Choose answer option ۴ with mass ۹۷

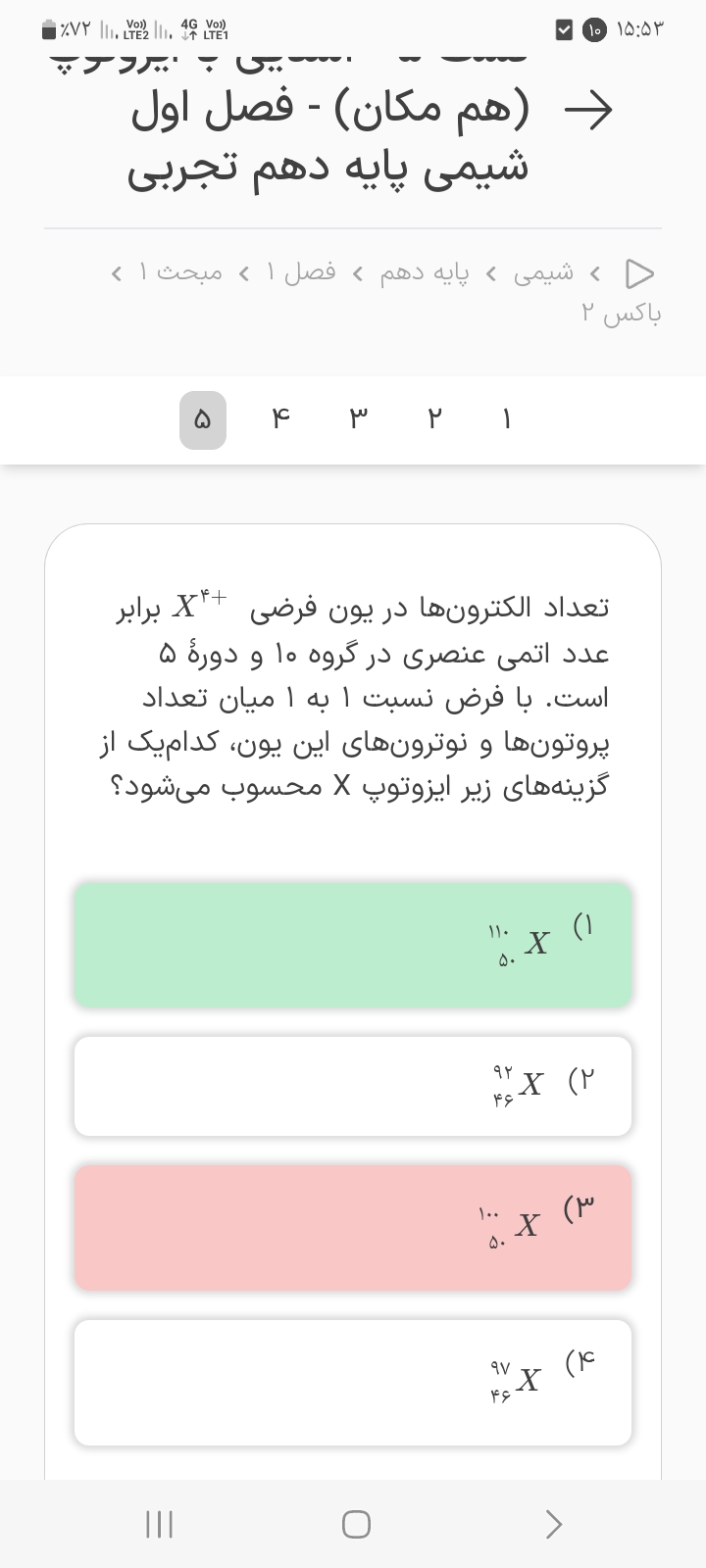click(353, 1383)
